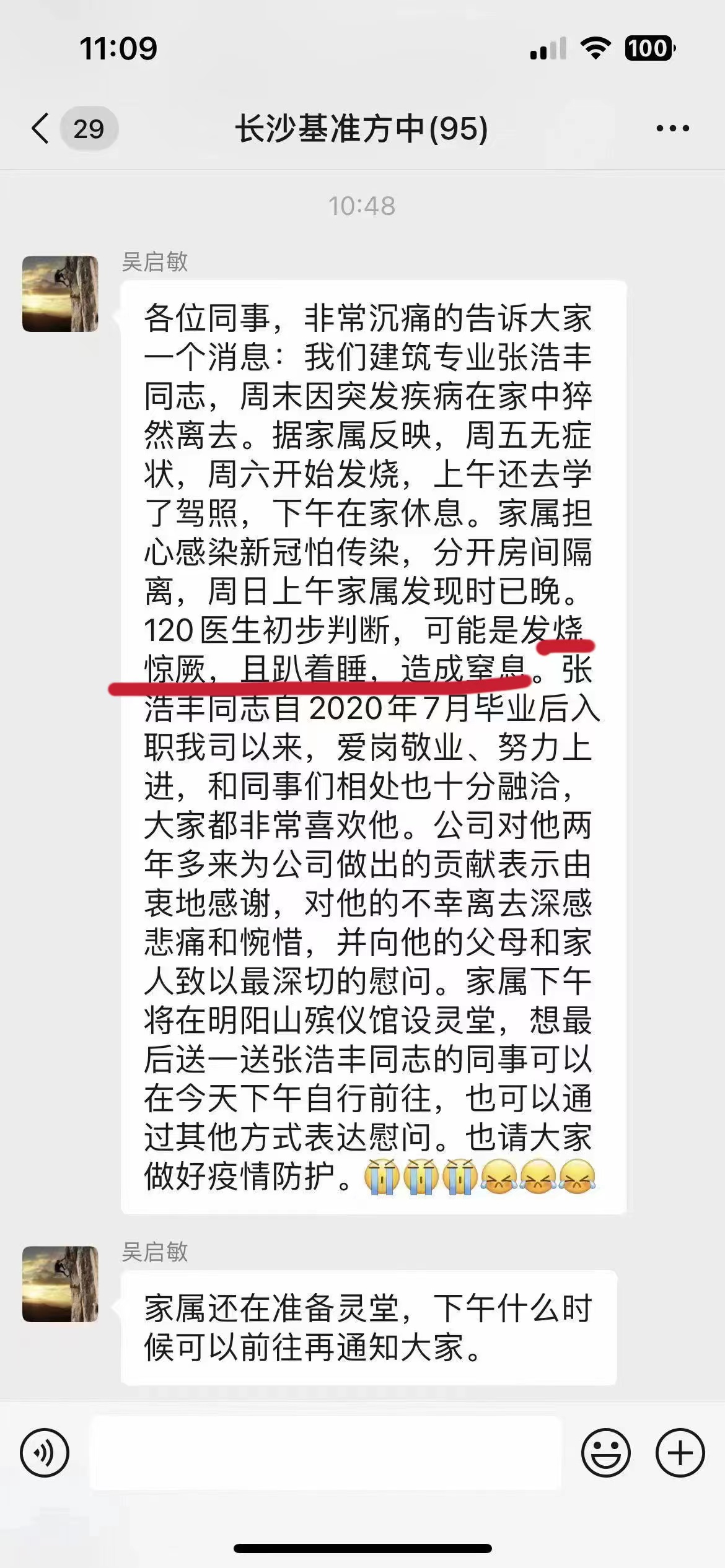Tap the message text input field
This screenshot has width=725, height=1568.
tap(325, 1452)
